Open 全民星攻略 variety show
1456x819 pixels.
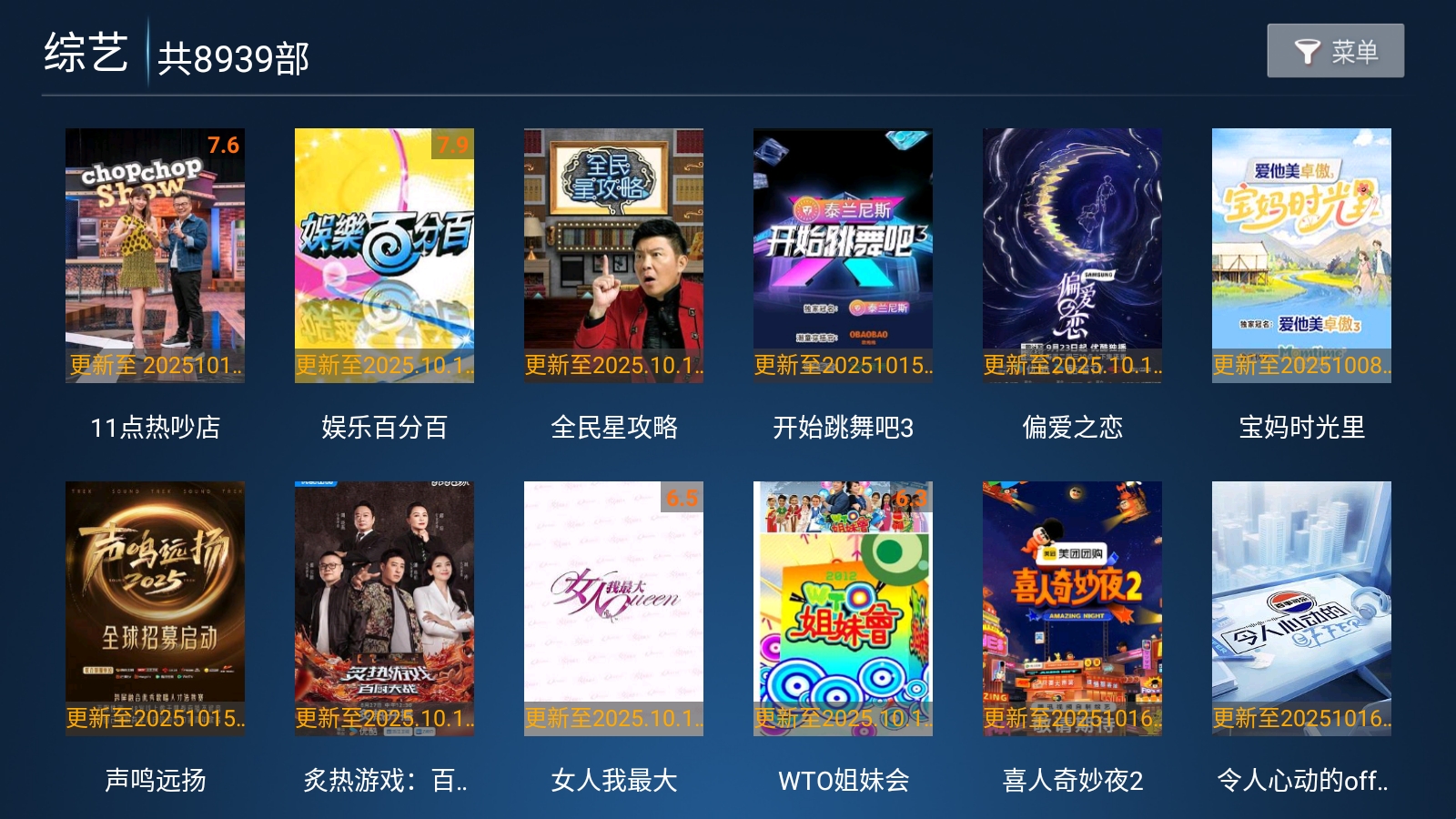tap(613, 256)
